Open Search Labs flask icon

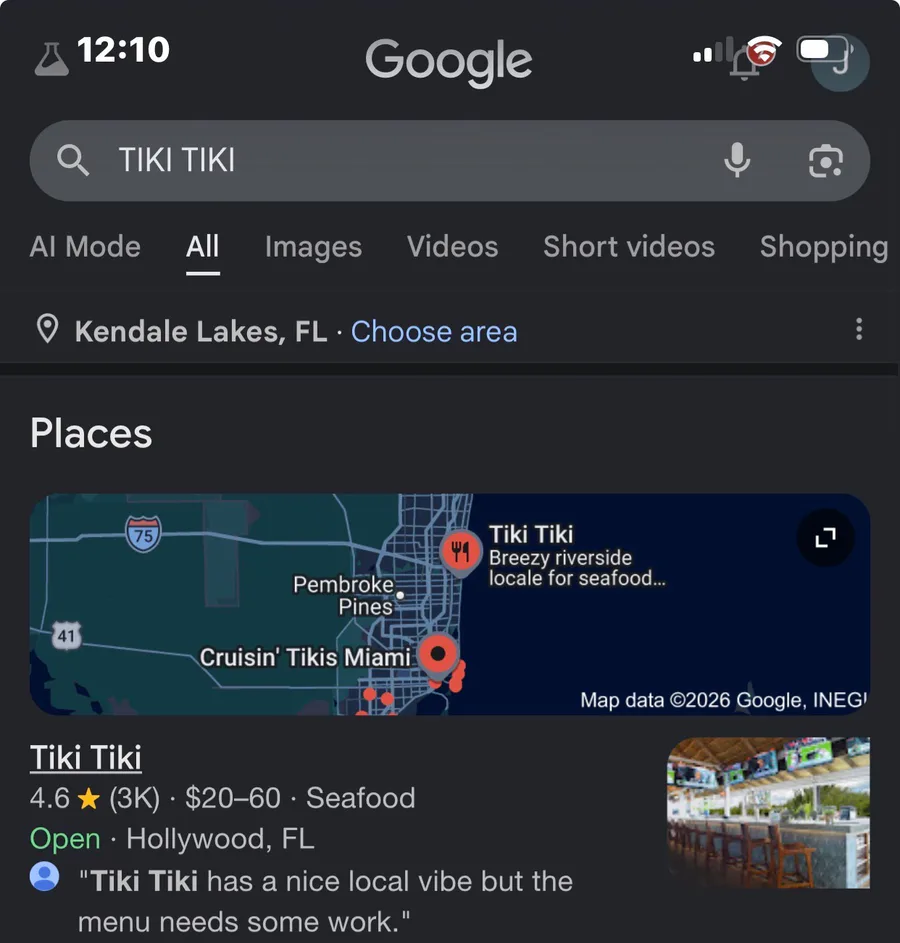point(52,59)
